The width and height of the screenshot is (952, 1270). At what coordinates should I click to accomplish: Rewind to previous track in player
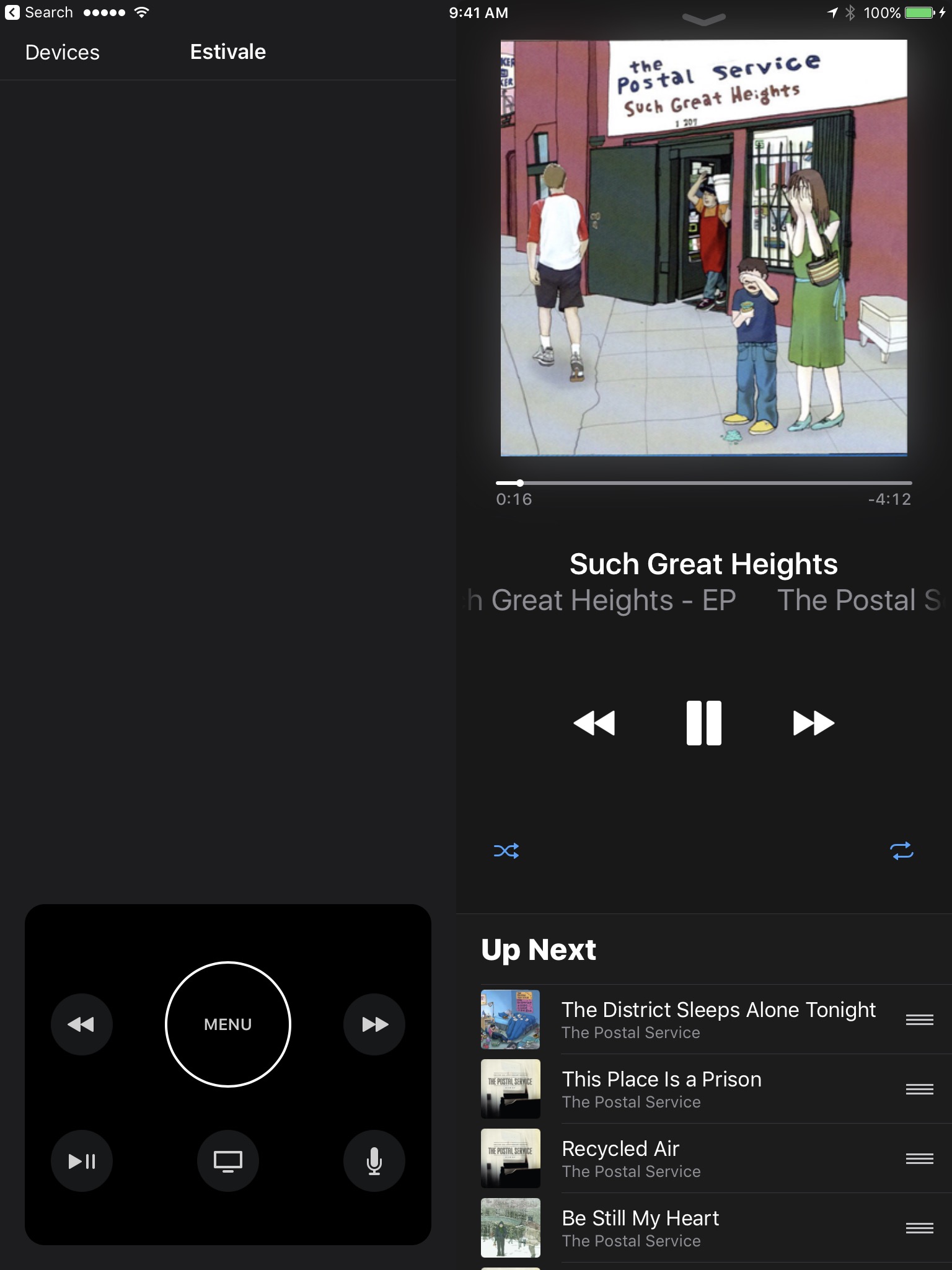coord(594,723)
